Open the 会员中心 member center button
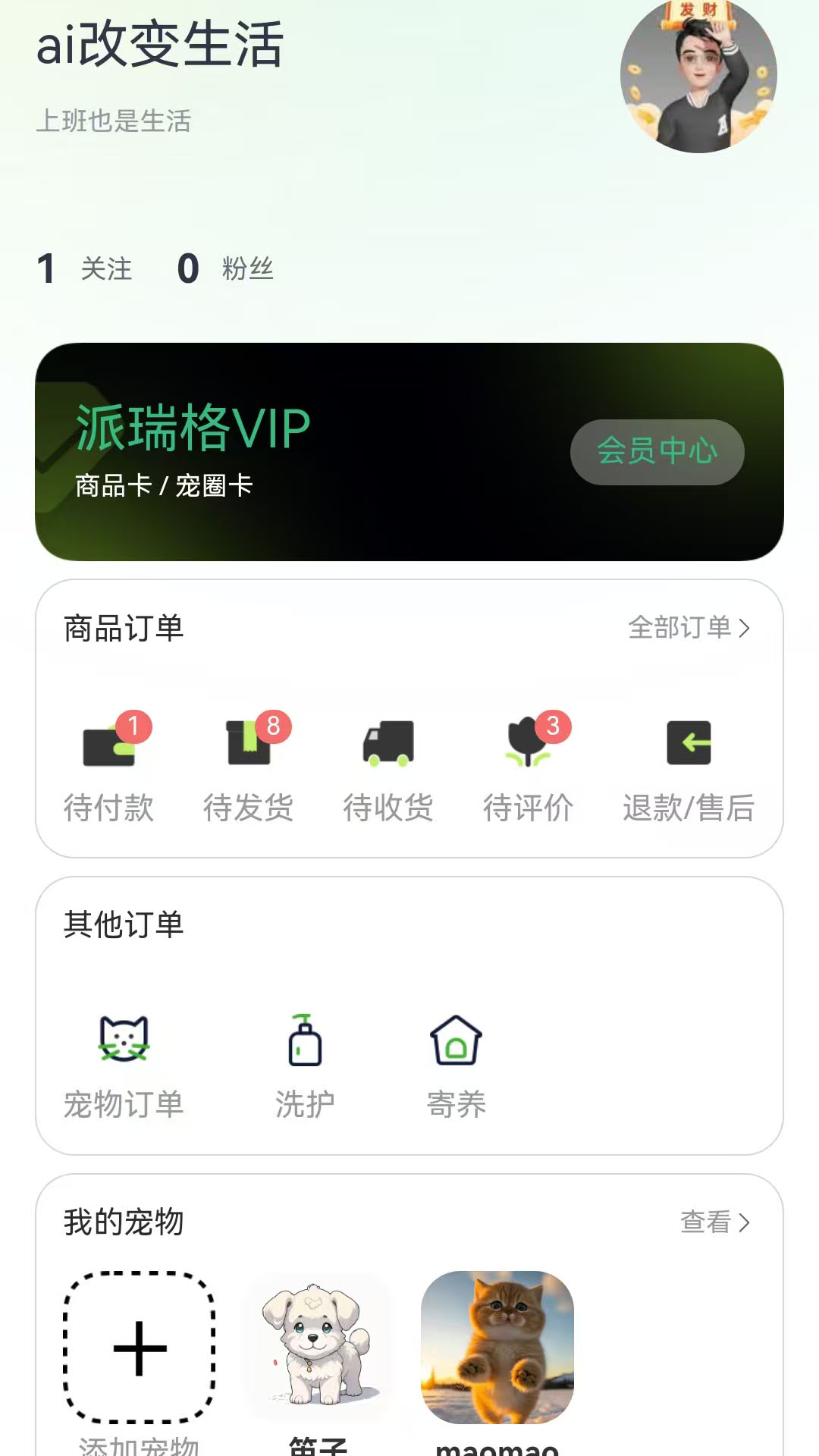819x1456 pixels. [656, 452]
